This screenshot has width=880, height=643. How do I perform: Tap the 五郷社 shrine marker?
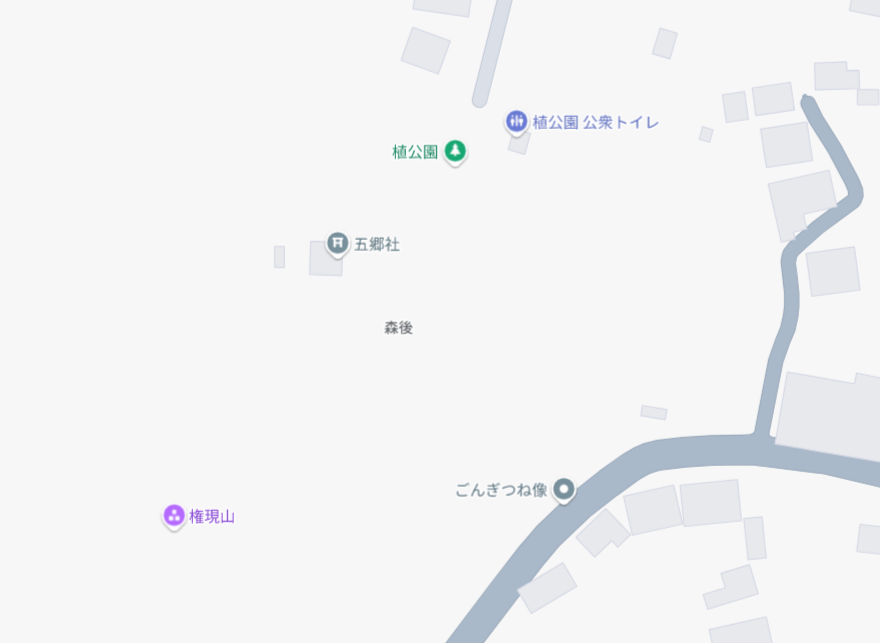(x=338, y=244)
